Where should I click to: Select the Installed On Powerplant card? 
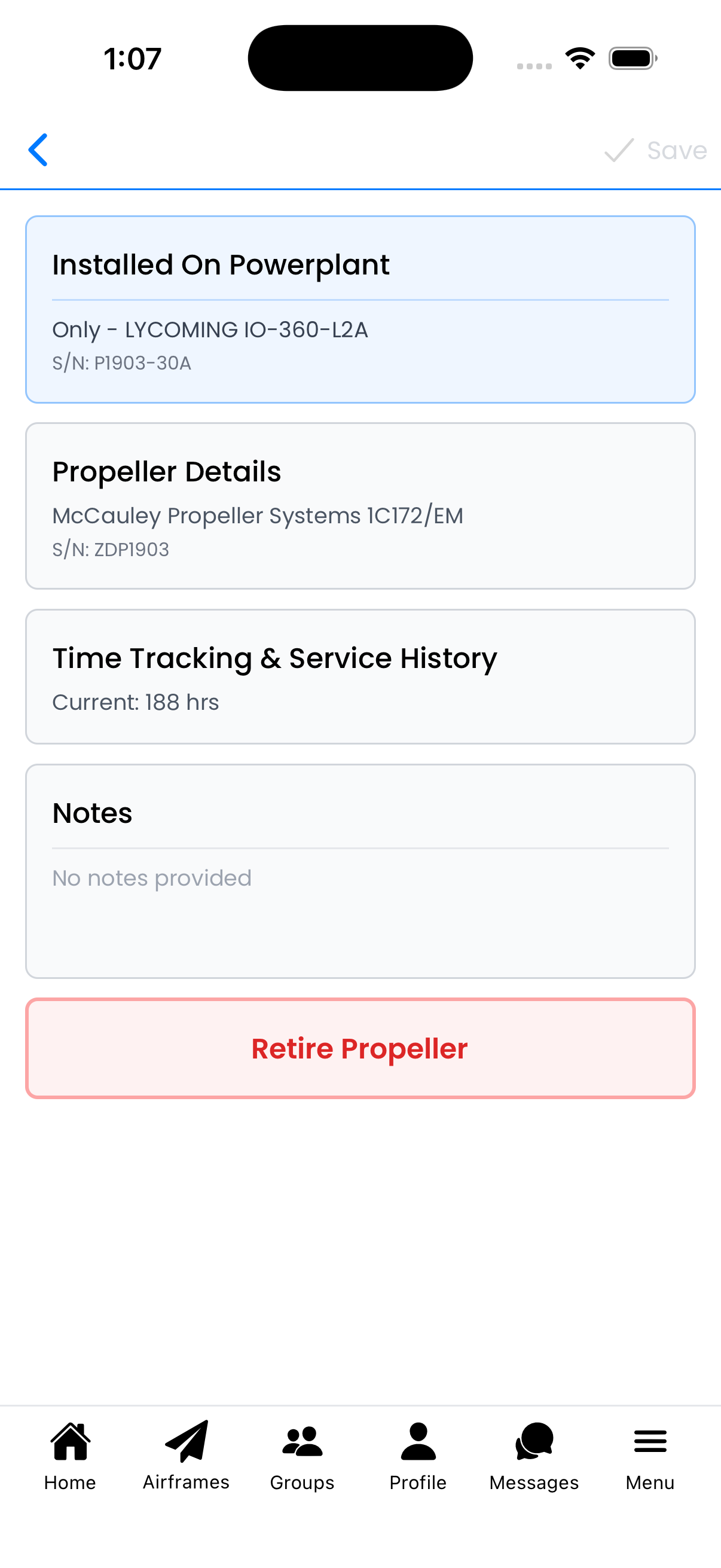click(x=360, y=307)
